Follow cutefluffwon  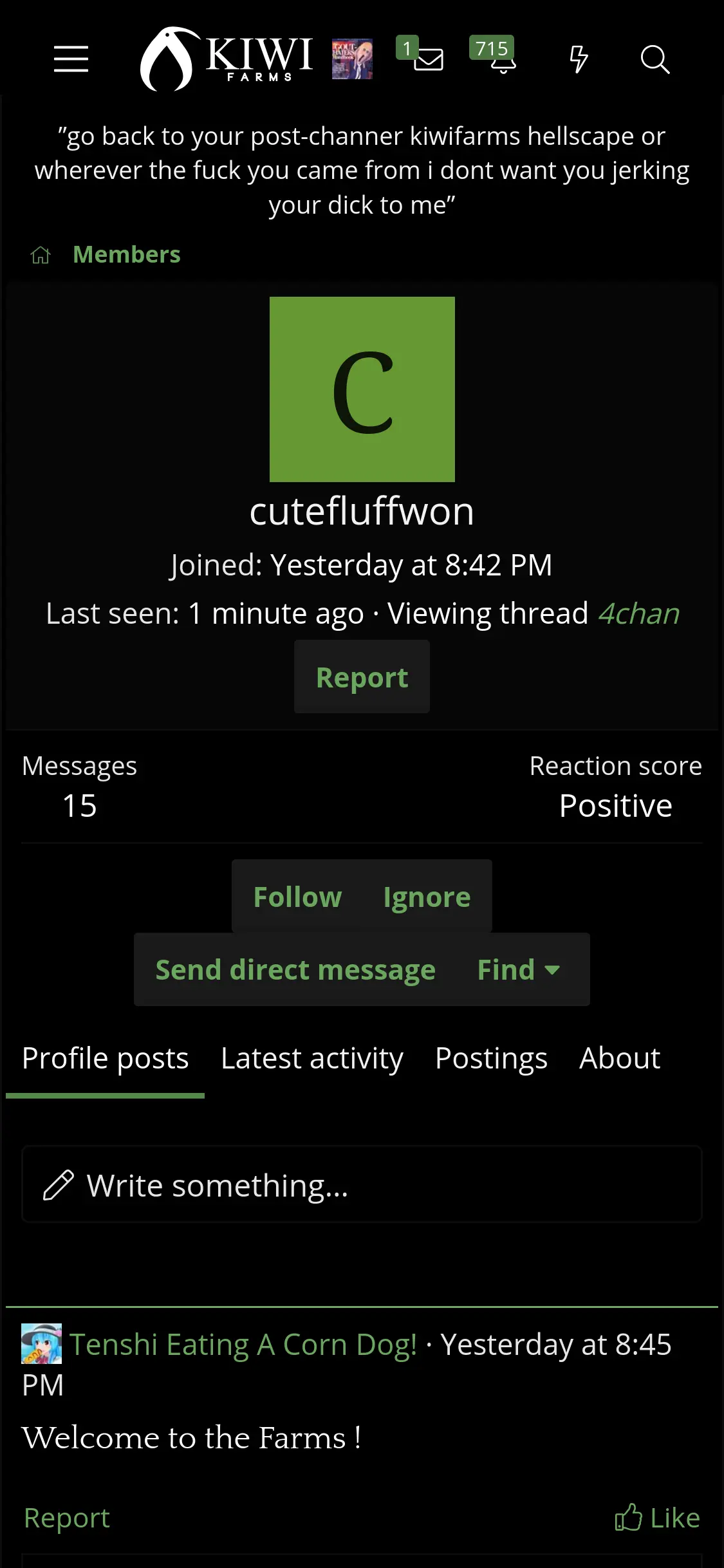[297, 897]
